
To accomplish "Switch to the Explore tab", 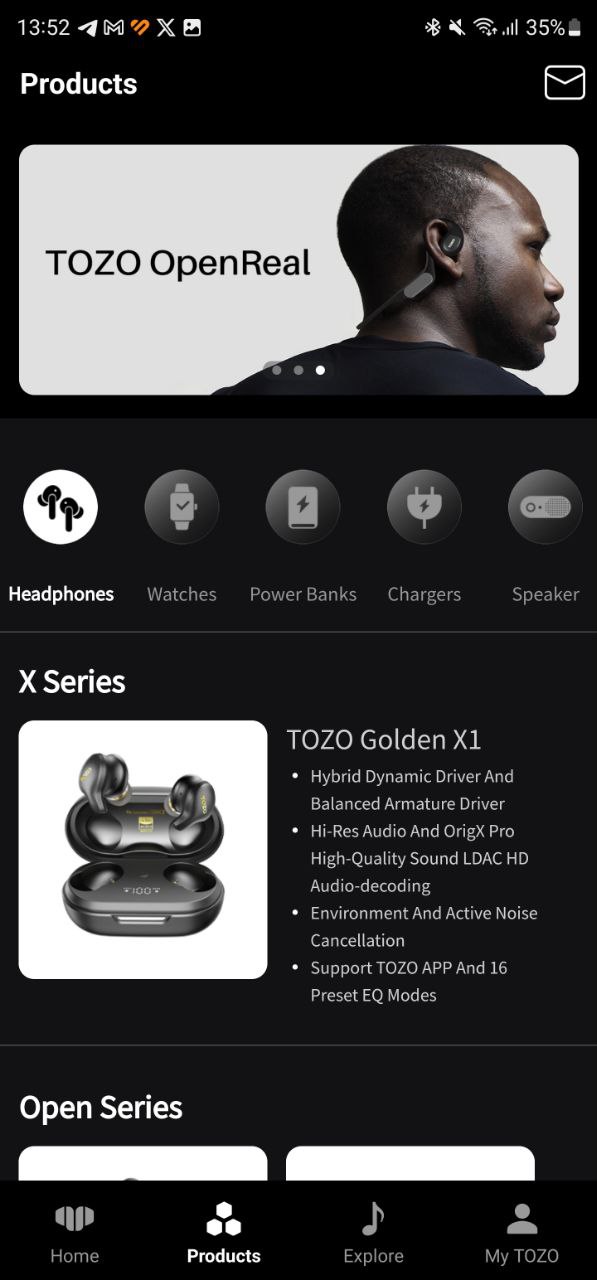I will tap(373, 1234).
